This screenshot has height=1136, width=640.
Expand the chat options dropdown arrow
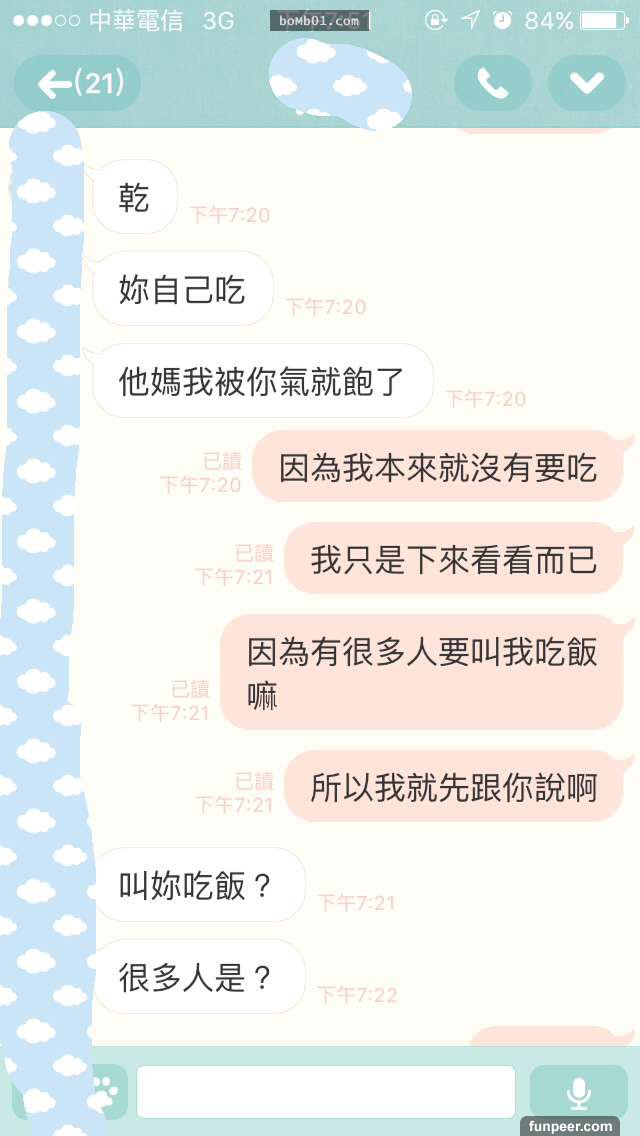point(586,84)
